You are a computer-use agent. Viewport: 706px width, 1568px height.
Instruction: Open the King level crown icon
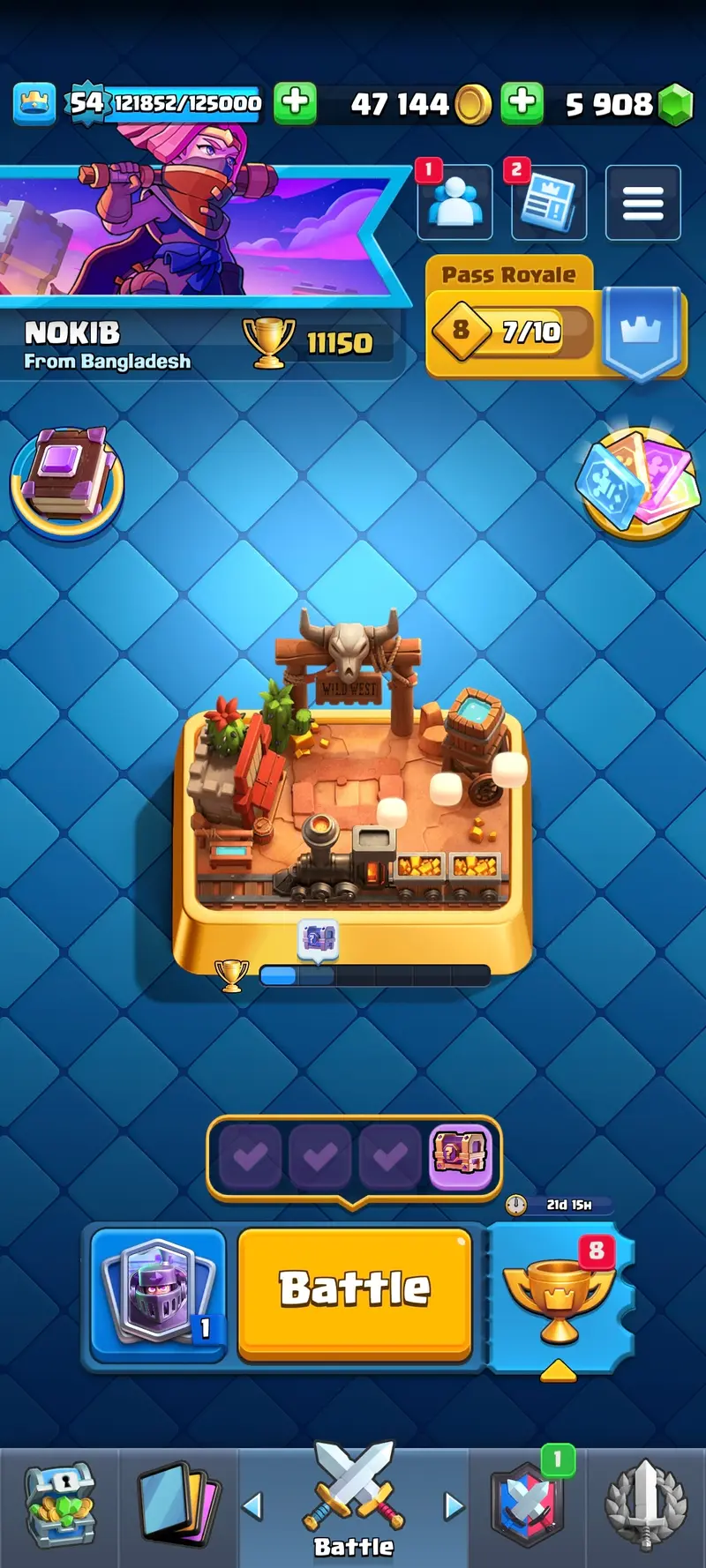(34, 103)
